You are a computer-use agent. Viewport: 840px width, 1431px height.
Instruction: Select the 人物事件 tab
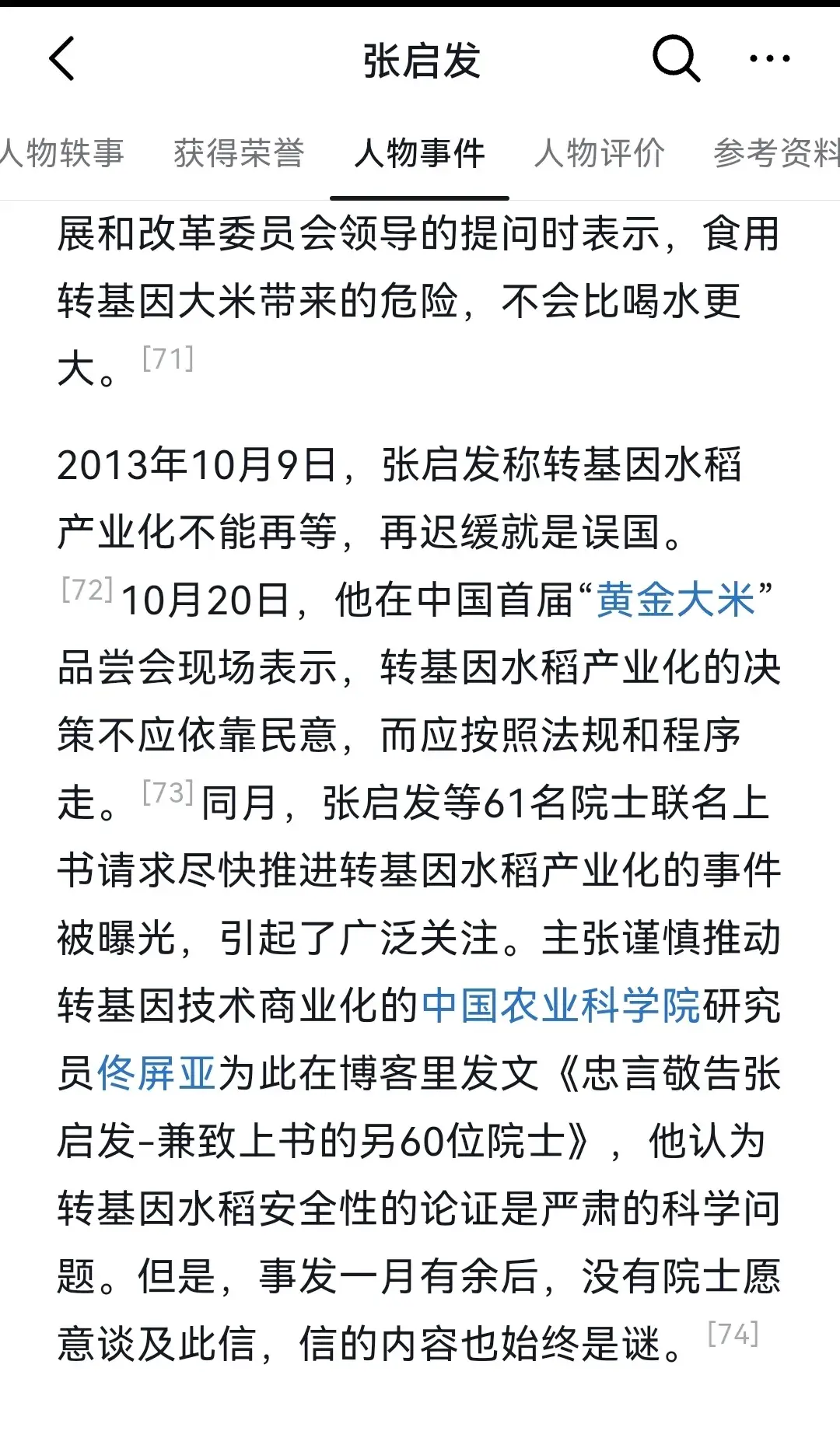point(419,153)
